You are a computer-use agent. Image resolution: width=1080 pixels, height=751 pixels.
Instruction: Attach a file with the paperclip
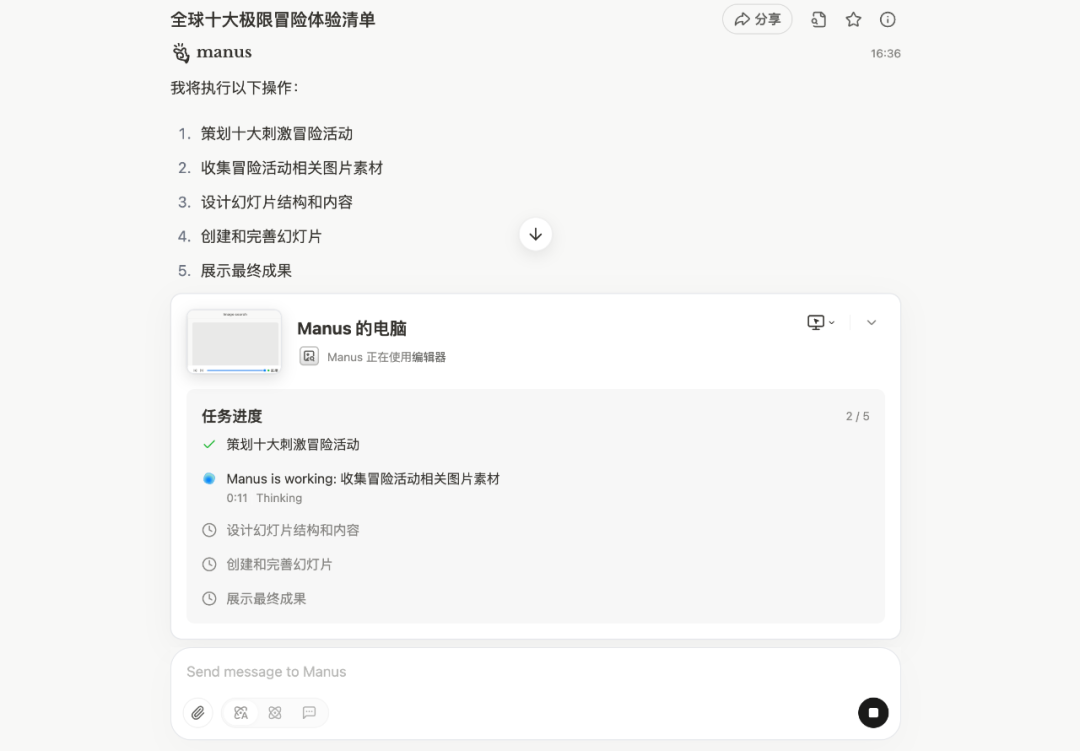pos(198,713)
